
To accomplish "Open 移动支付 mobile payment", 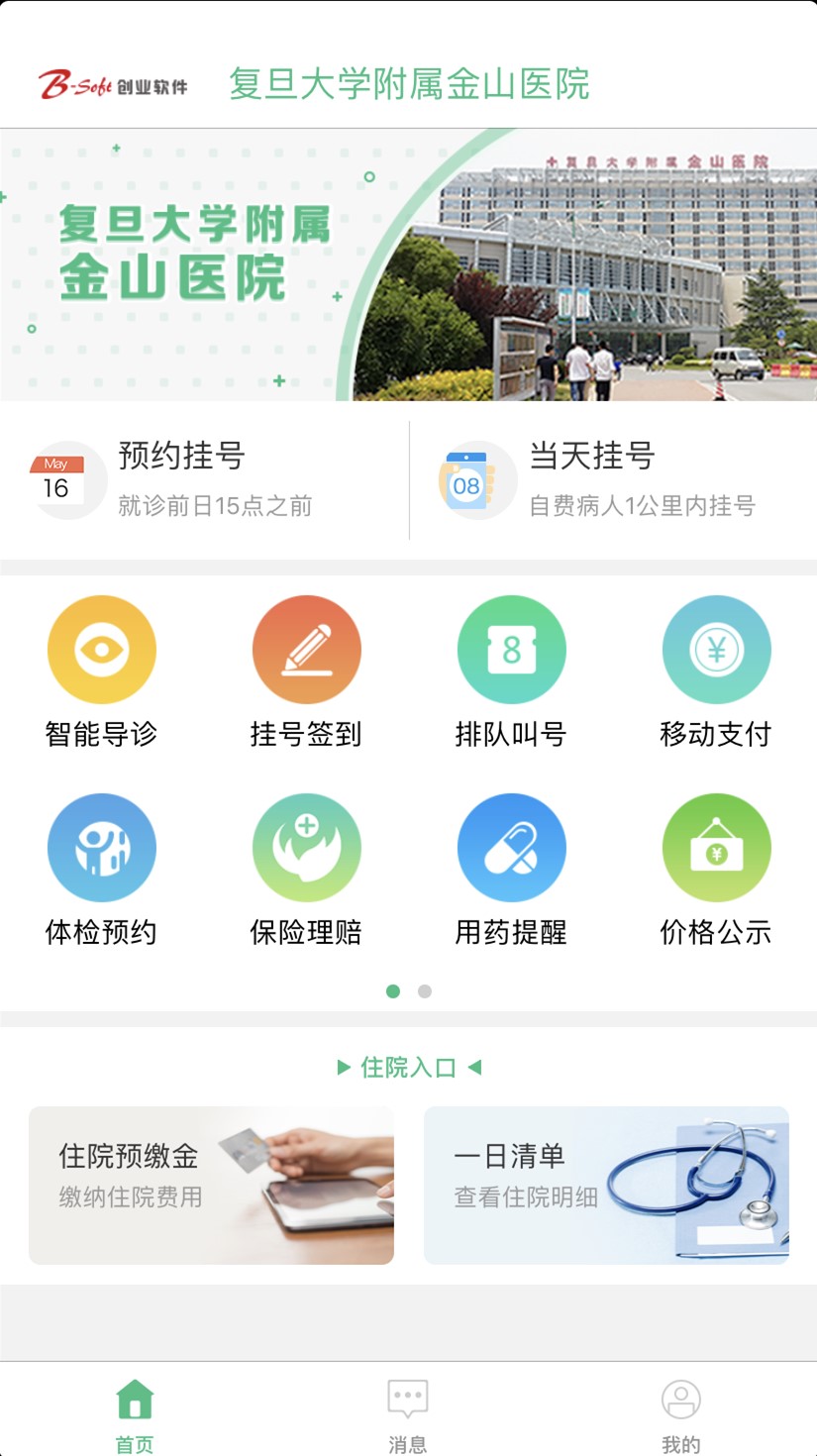I will pyautogui.click(x=716, y=673).
